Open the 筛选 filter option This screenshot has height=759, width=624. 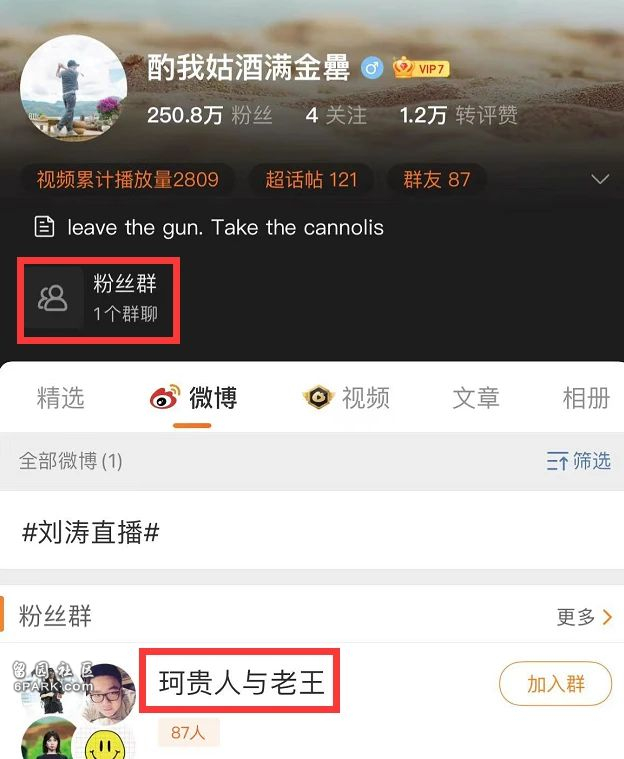pos(579,461)
